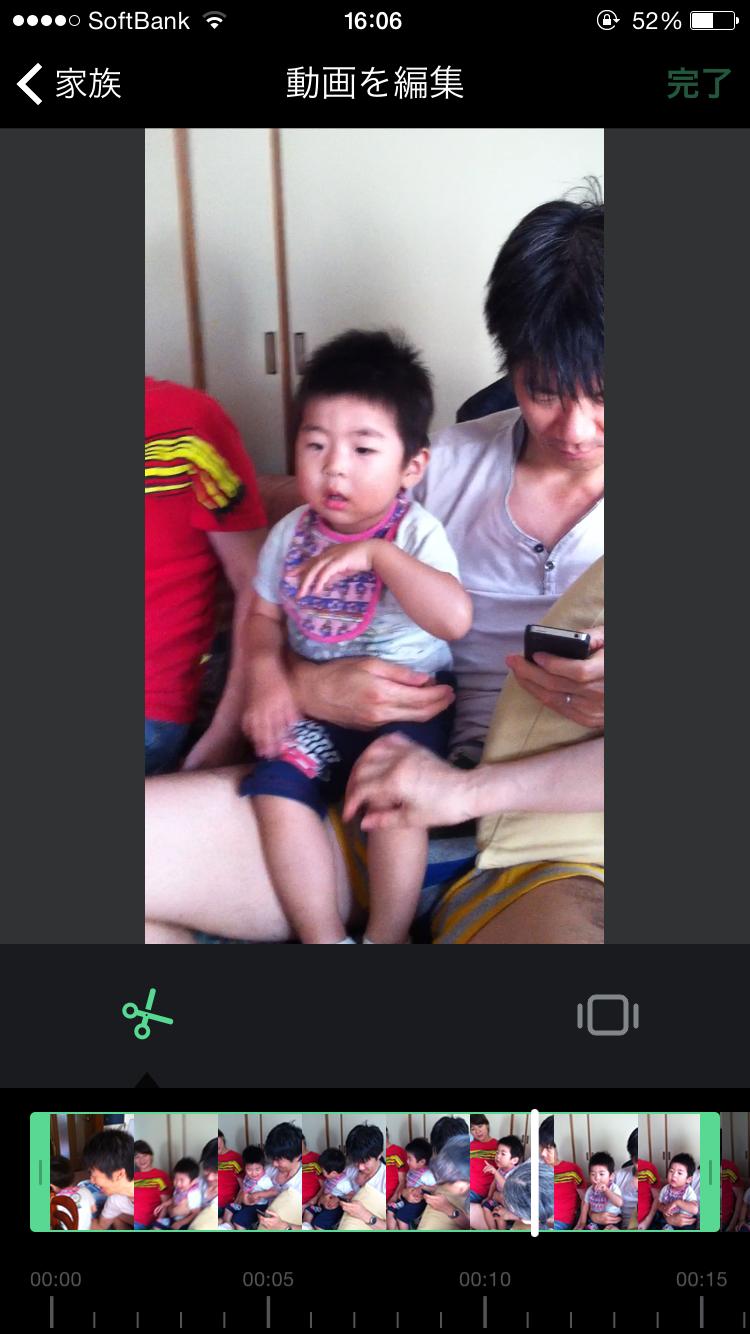Tap the video preview to play
Image resolution: width=750 pixels, height=1334 pixels.
pos(374,536)
